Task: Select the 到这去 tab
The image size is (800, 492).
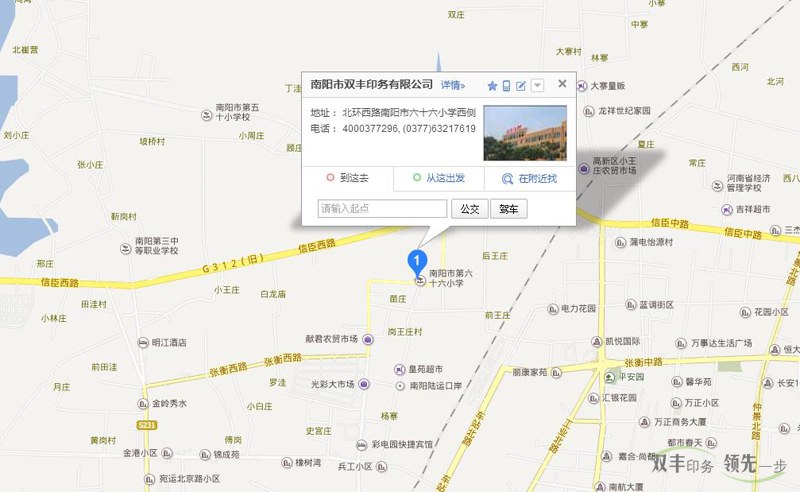Action: [347, 178]
